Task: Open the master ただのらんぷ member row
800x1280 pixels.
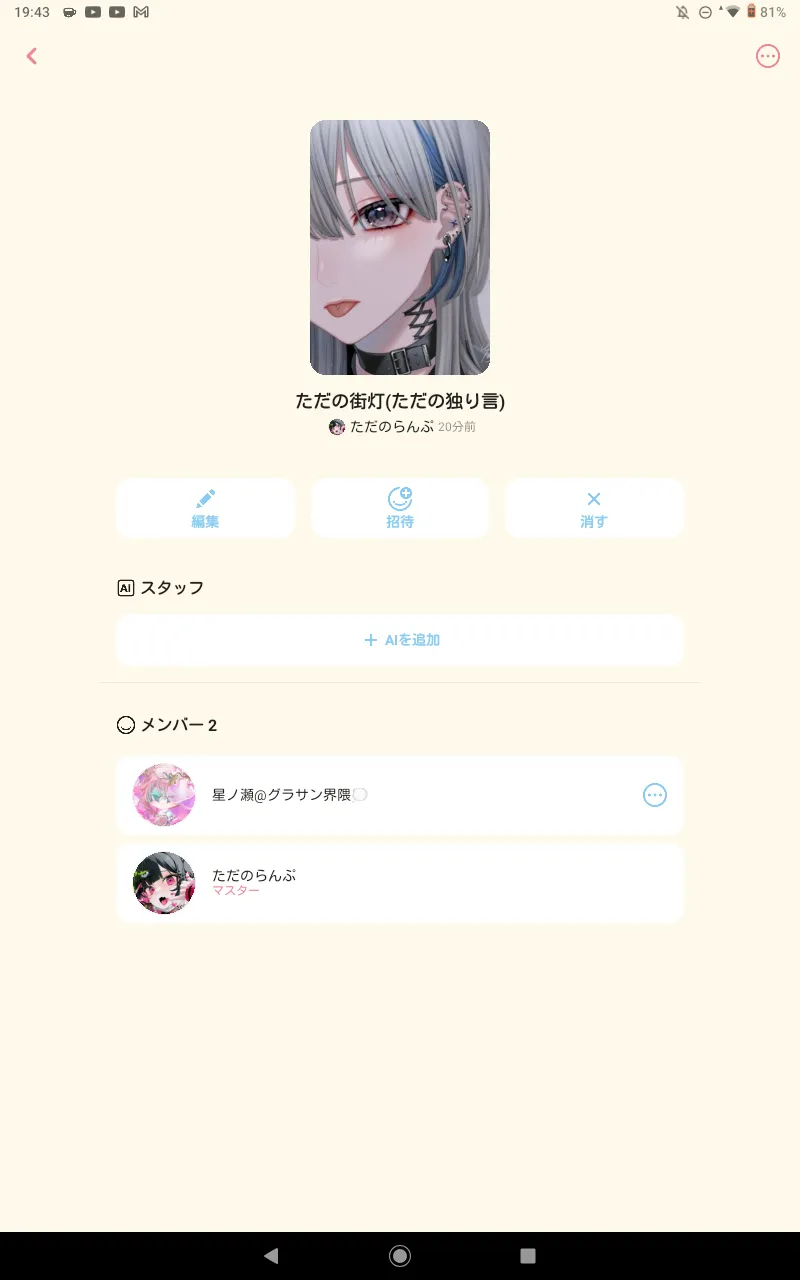Action: click(x=400, y=883)
